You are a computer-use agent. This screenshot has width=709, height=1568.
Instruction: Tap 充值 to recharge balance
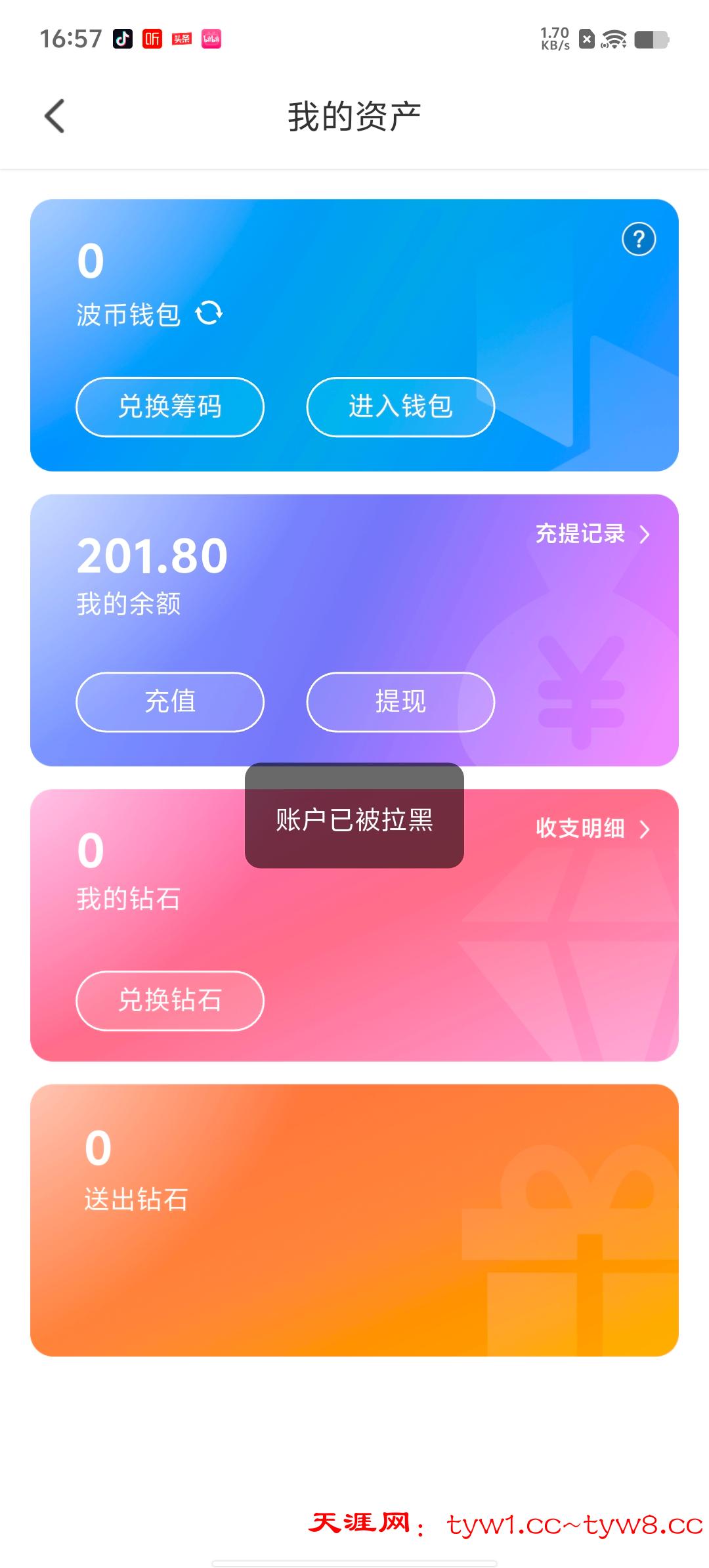[170, 702]
